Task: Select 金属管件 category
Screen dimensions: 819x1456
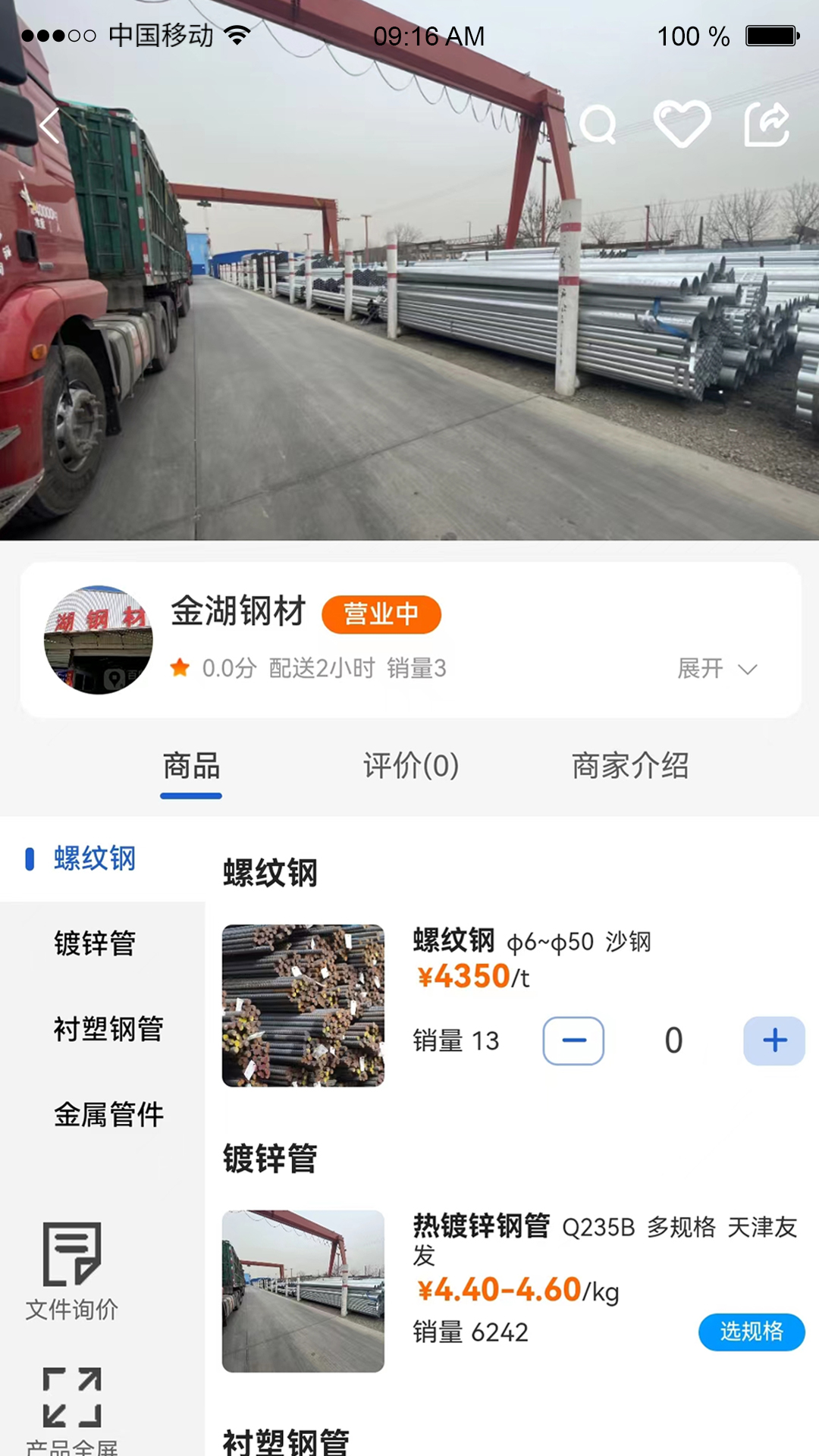Action: [x=108, y=1116]
